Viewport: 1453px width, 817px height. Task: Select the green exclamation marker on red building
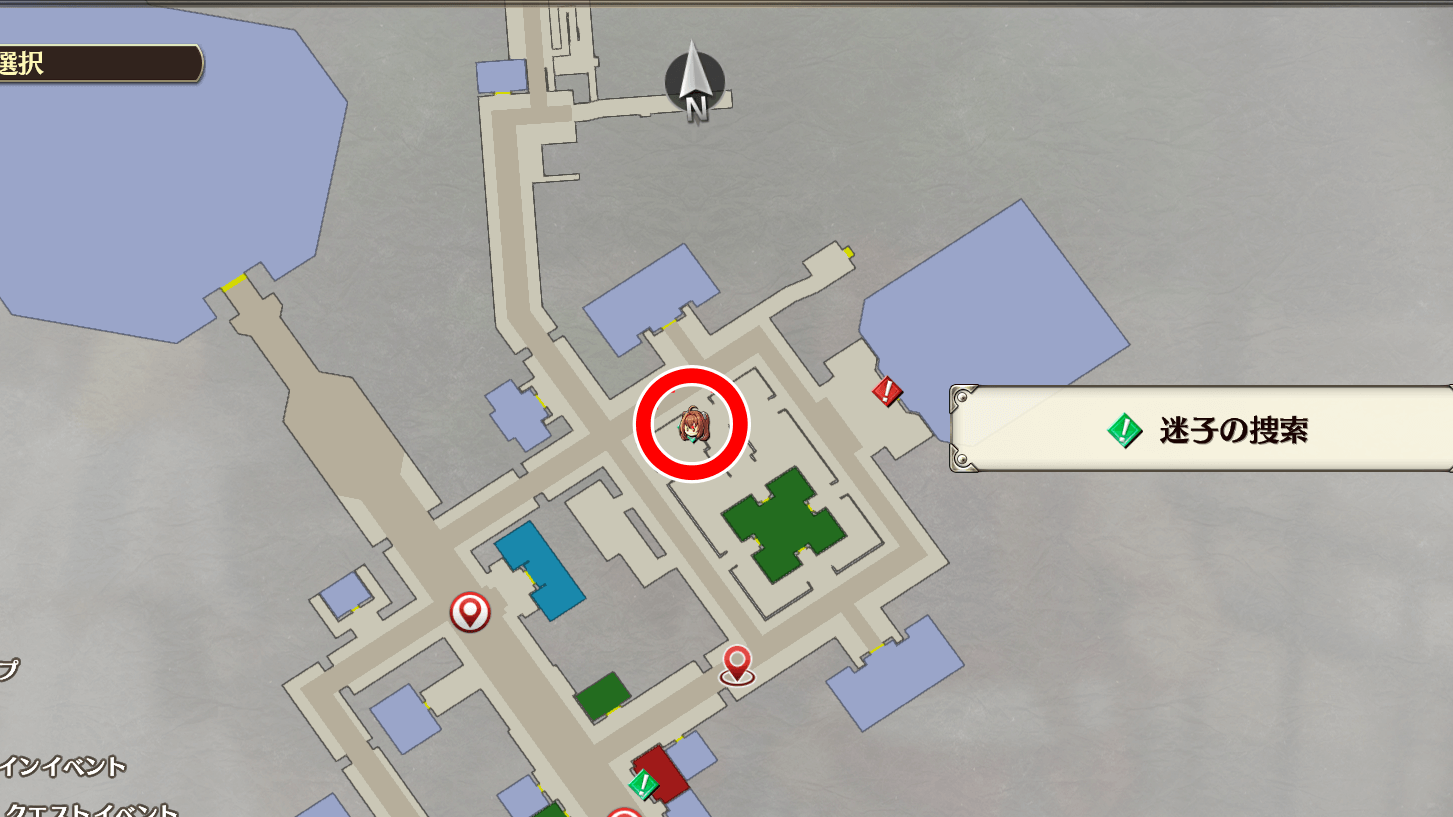click(x=642, y=784)
